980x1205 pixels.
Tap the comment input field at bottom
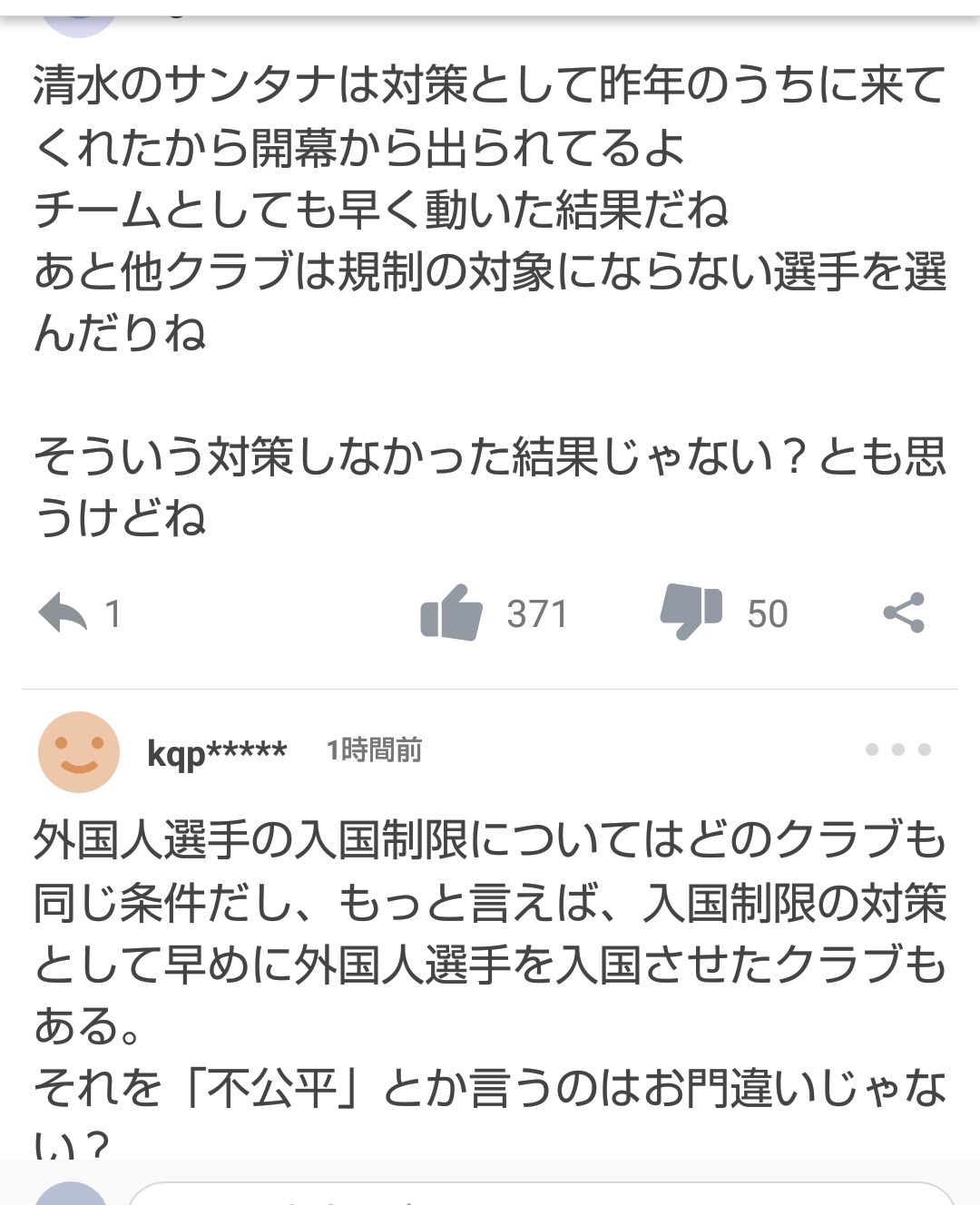(x=540, y=1193)
